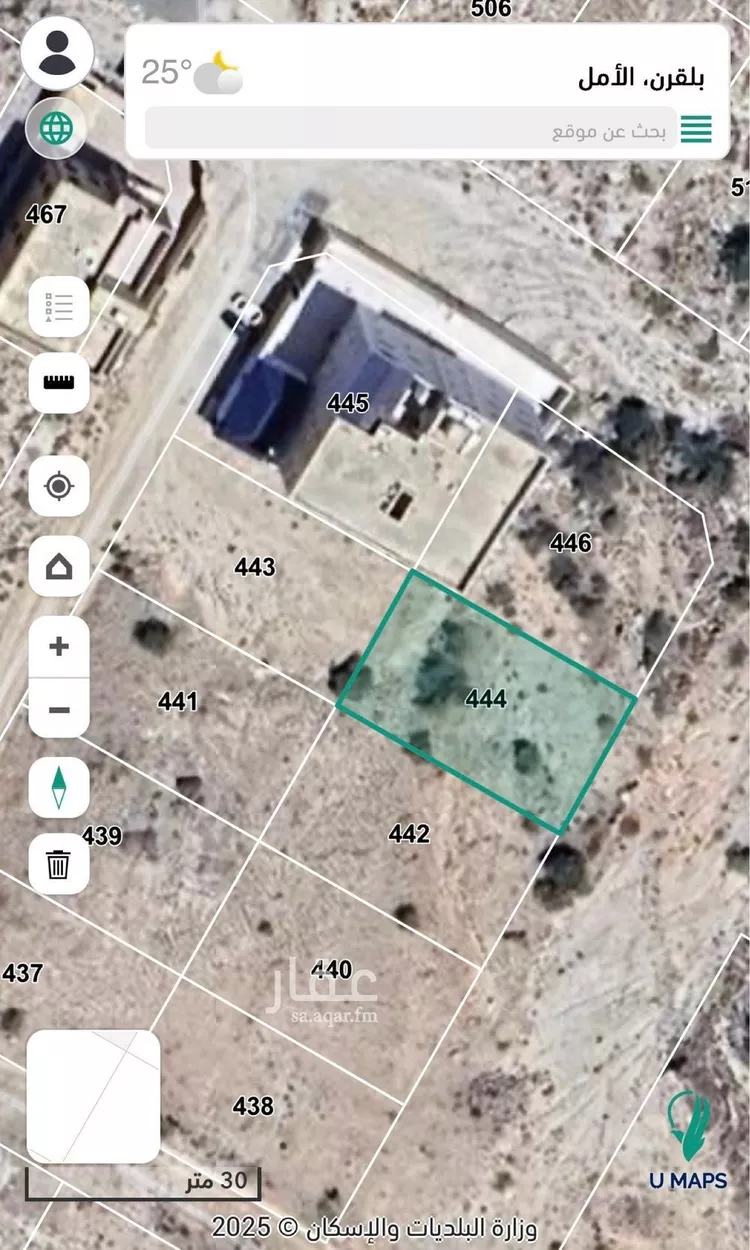Tap the home extent button

click(59, 567)
